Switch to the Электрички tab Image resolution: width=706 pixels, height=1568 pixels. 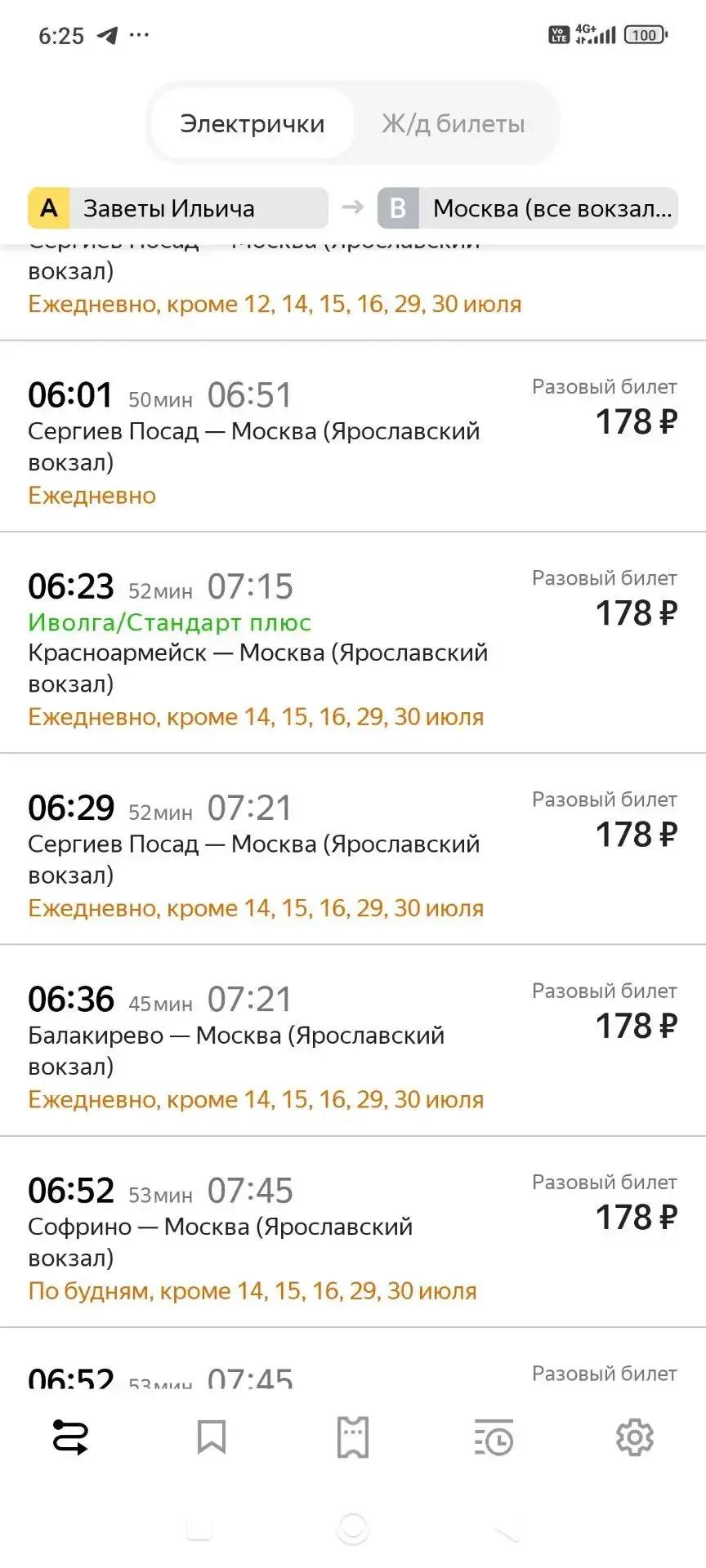(252, 124)
